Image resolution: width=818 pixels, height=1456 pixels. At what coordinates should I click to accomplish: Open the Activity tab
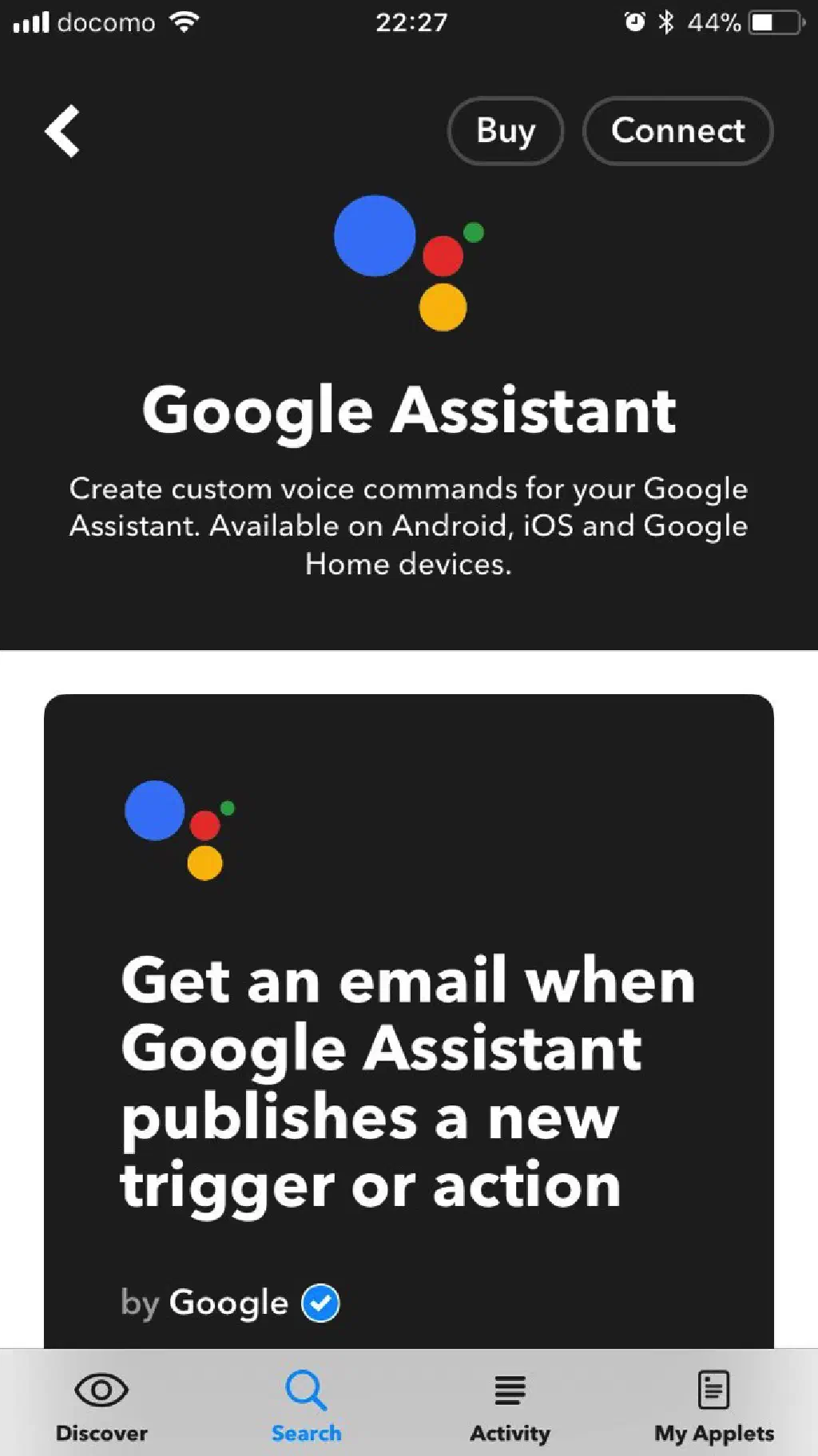click(510, 1407)
